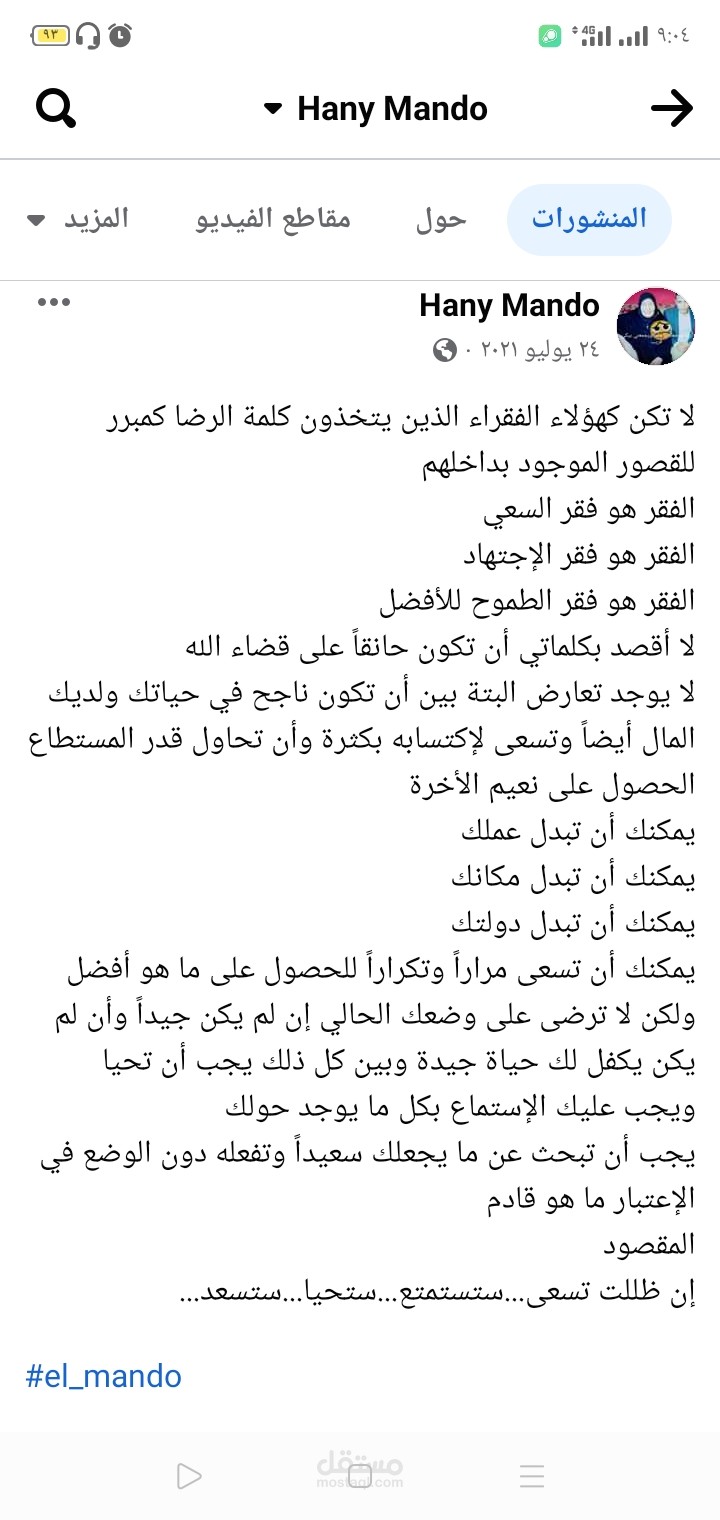720x1520 pixels.
Task: Tap the play icon in bottom bar
Action: tap(189, 1474)
